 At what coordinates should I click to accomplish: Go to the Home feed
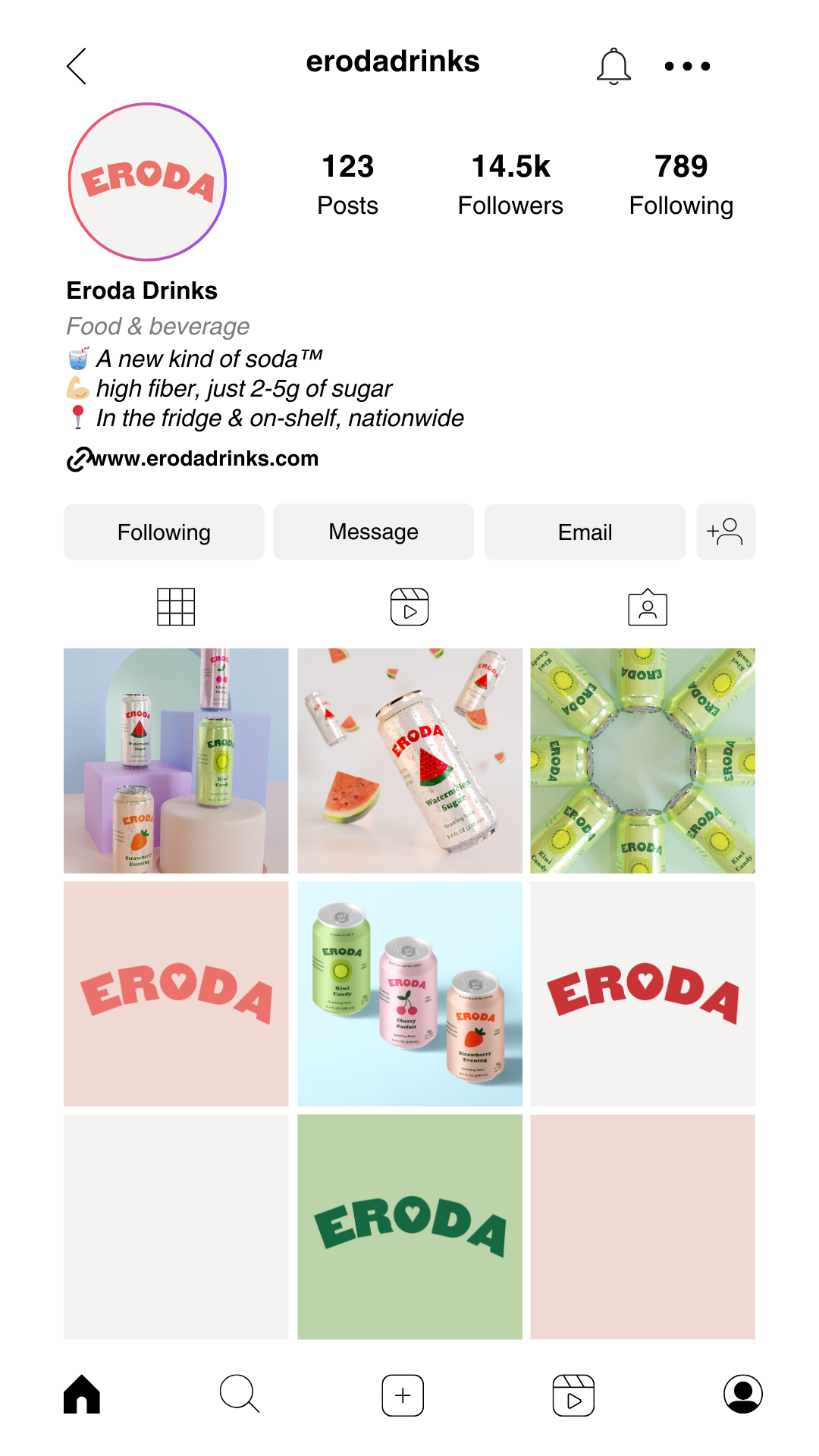(x=82, y=1395)
